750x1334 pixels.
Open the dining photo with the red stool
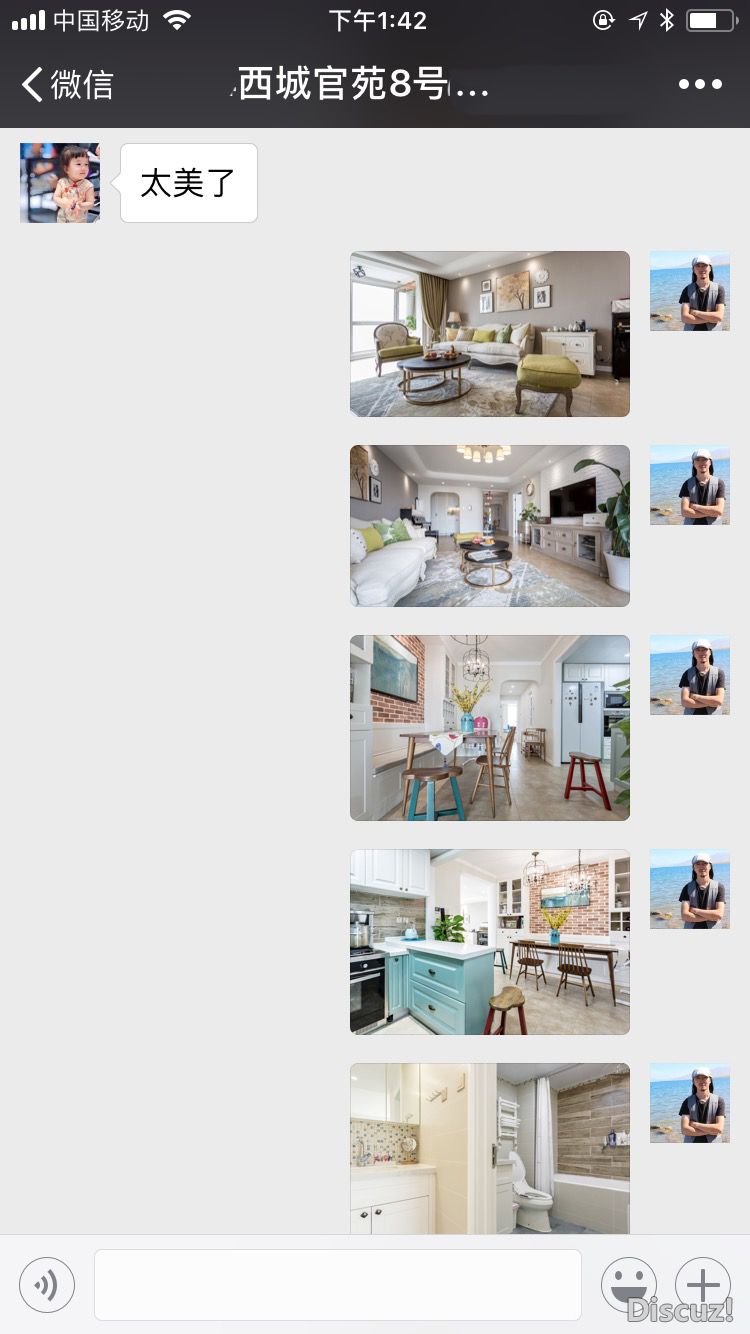tap(490, 728)
